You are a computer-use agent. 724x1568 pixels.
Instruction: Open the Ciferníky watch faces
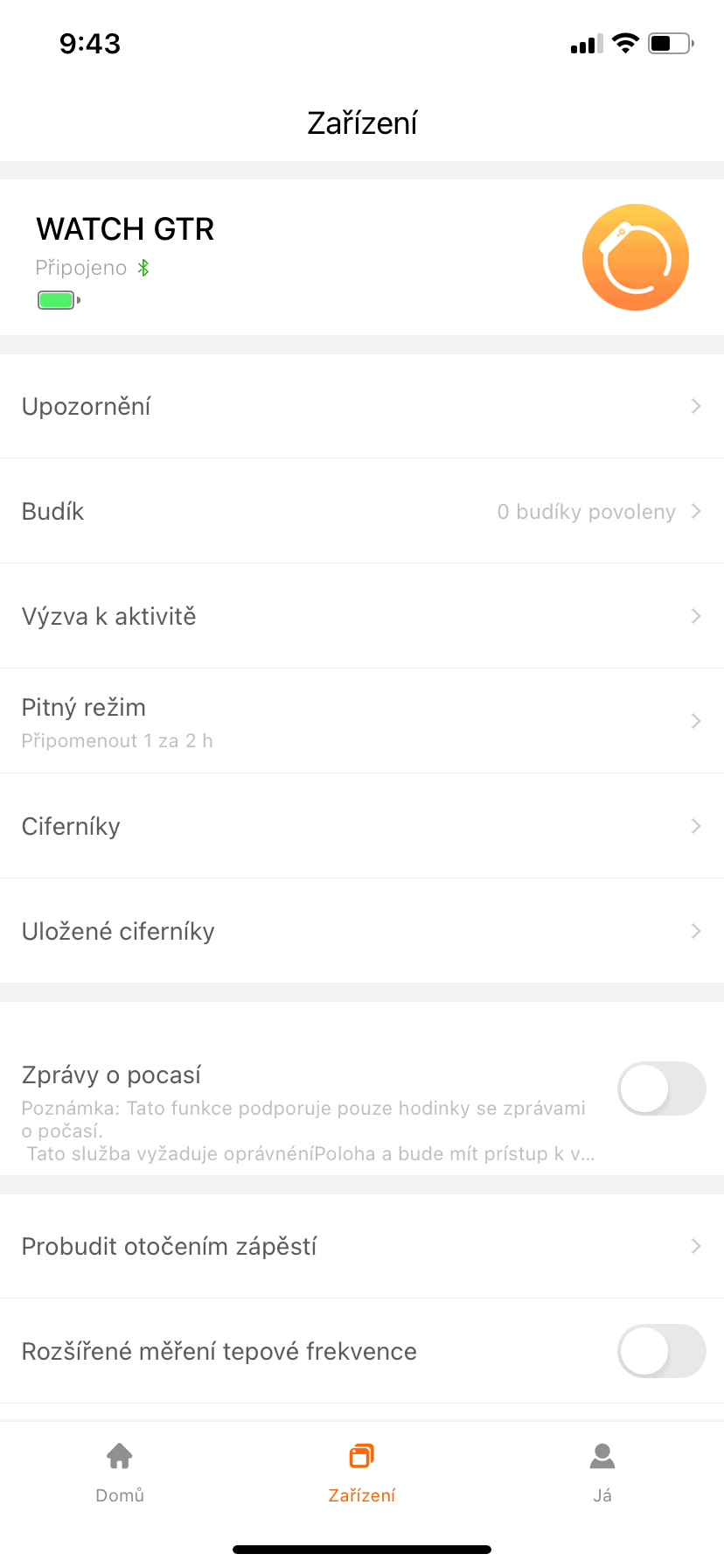click(362, 826)
